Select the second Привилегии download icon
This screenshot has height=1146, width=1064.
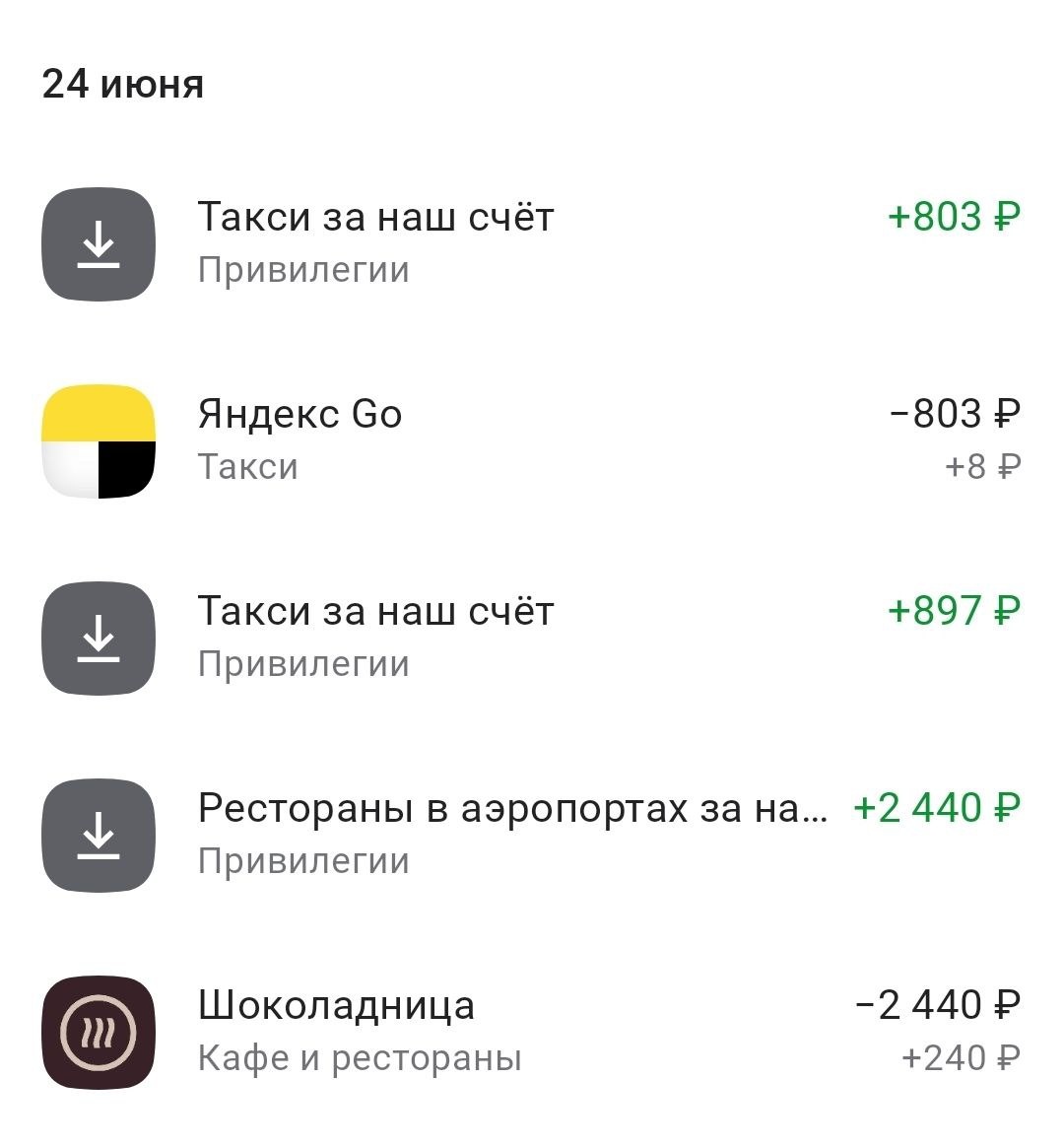point(99,639)
